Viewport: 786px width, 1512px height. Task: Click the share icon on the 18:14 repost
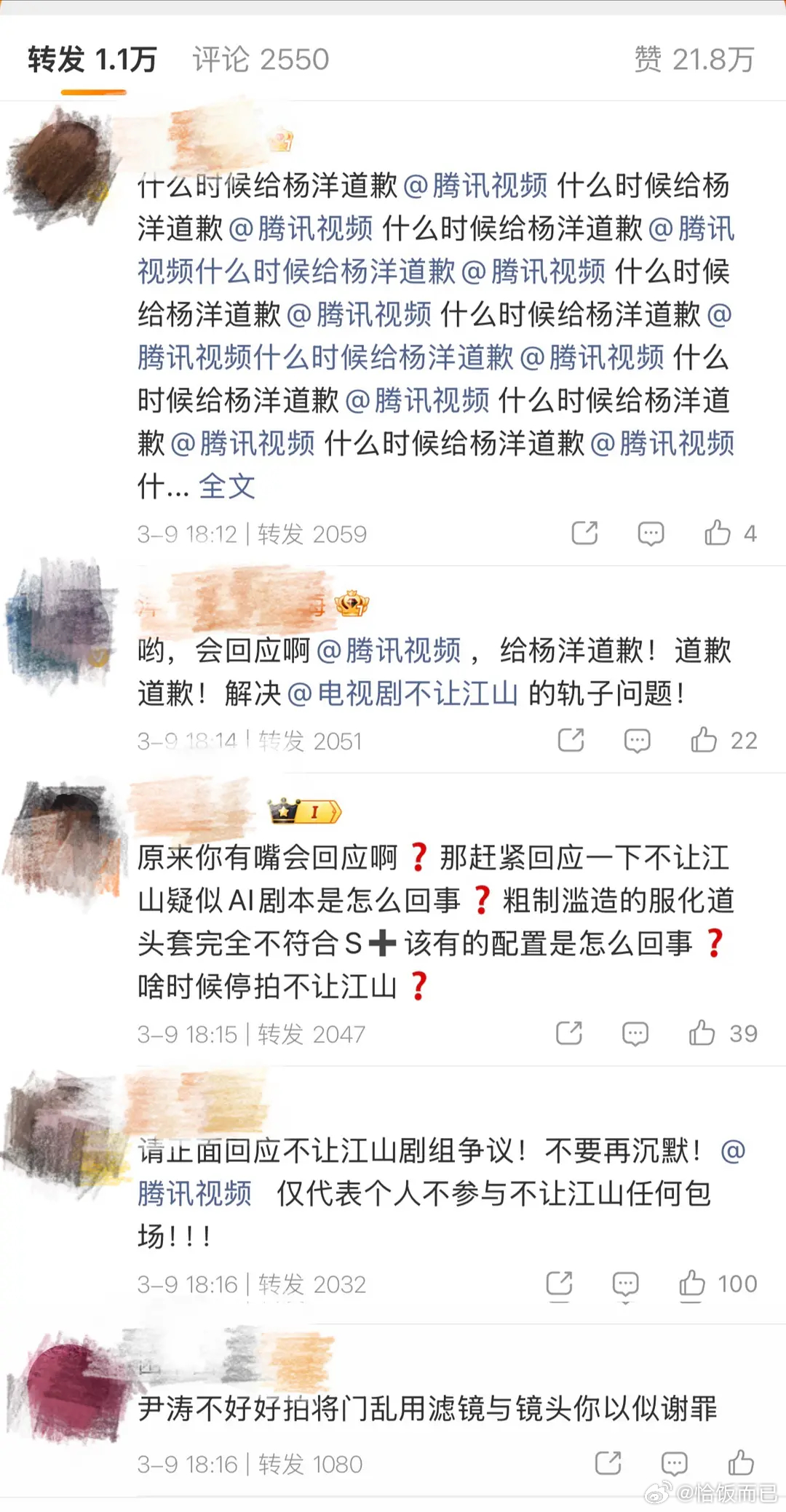[x=572, y=741]
